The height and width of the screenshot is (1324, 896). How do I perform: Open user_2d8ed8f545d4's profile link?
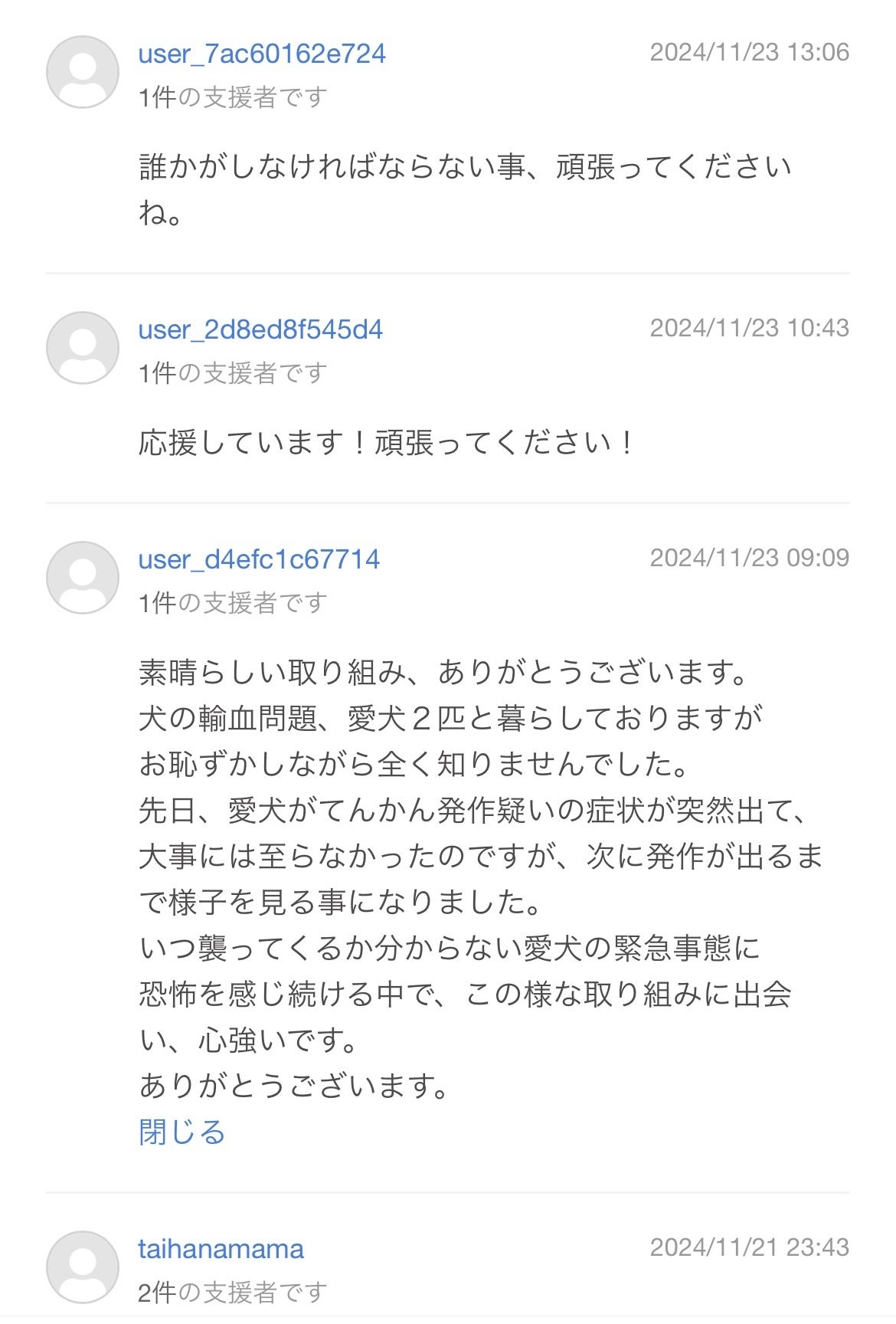pos(260,329)
